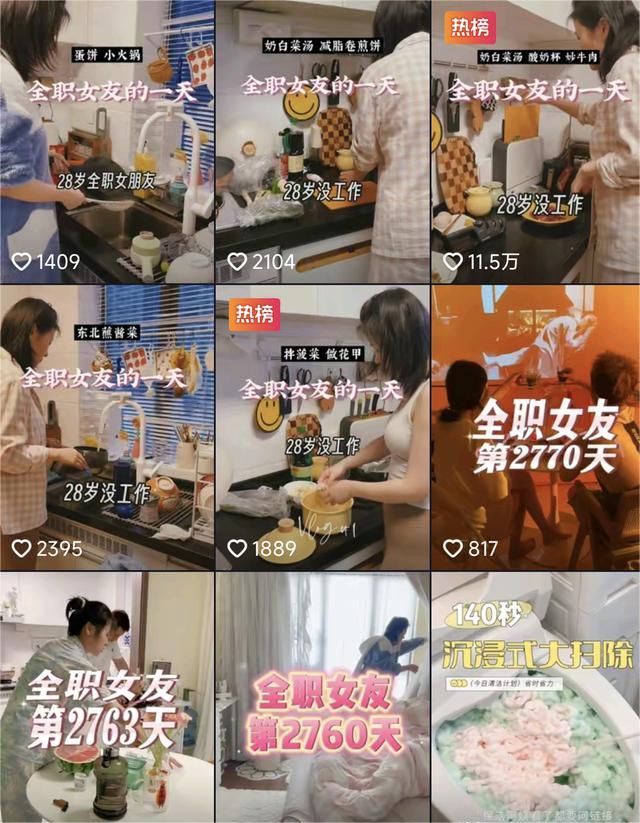
Task: View the 全职女友第2760天 video
Action: (322, 700)
